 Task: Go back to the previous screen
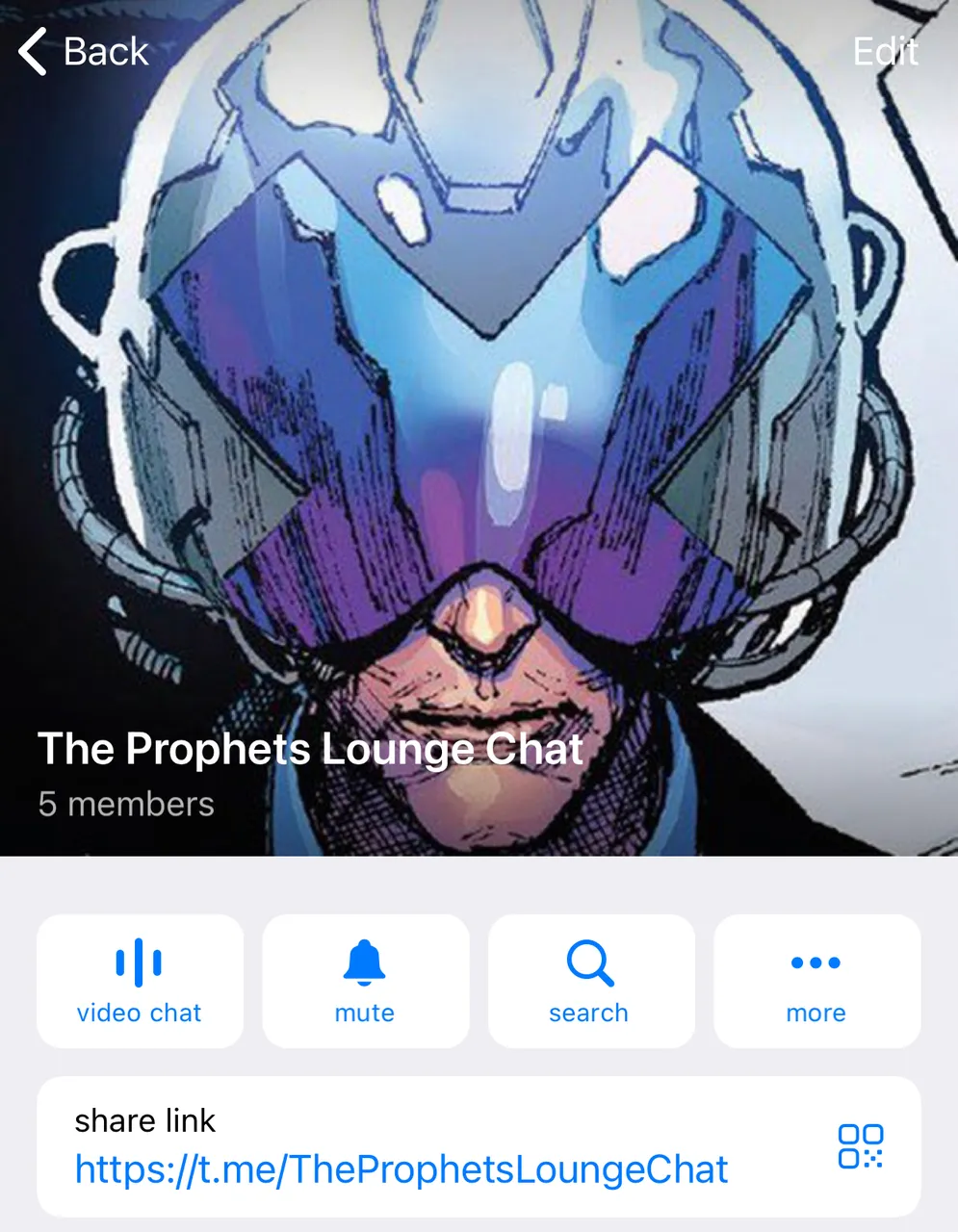tap(84, 51)
